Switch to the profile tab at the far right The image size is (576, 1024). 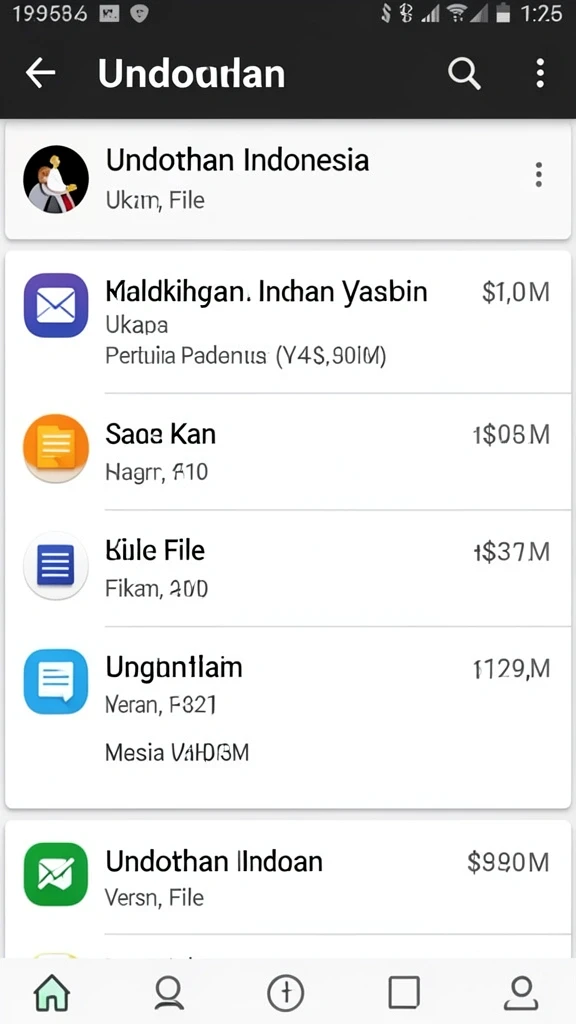tap(521, 993)
